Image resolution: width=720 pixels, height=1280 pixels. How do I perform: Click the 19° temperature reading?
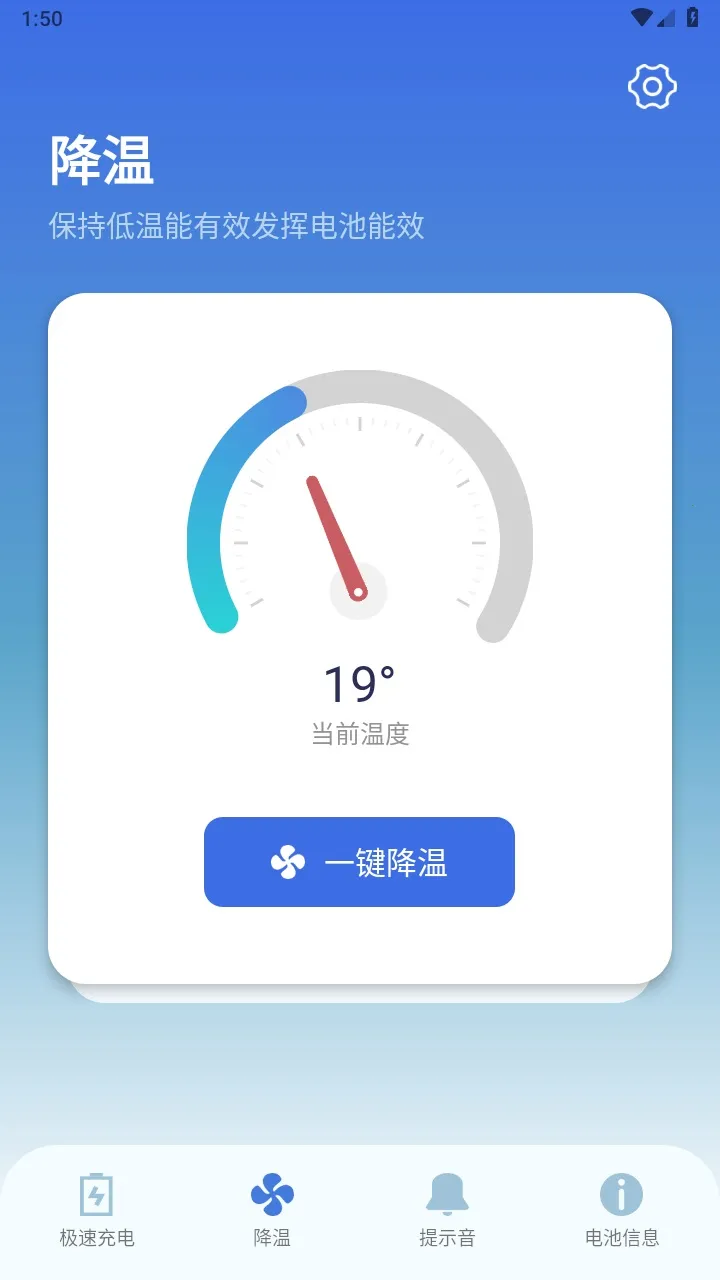click(x=359, y=685)
